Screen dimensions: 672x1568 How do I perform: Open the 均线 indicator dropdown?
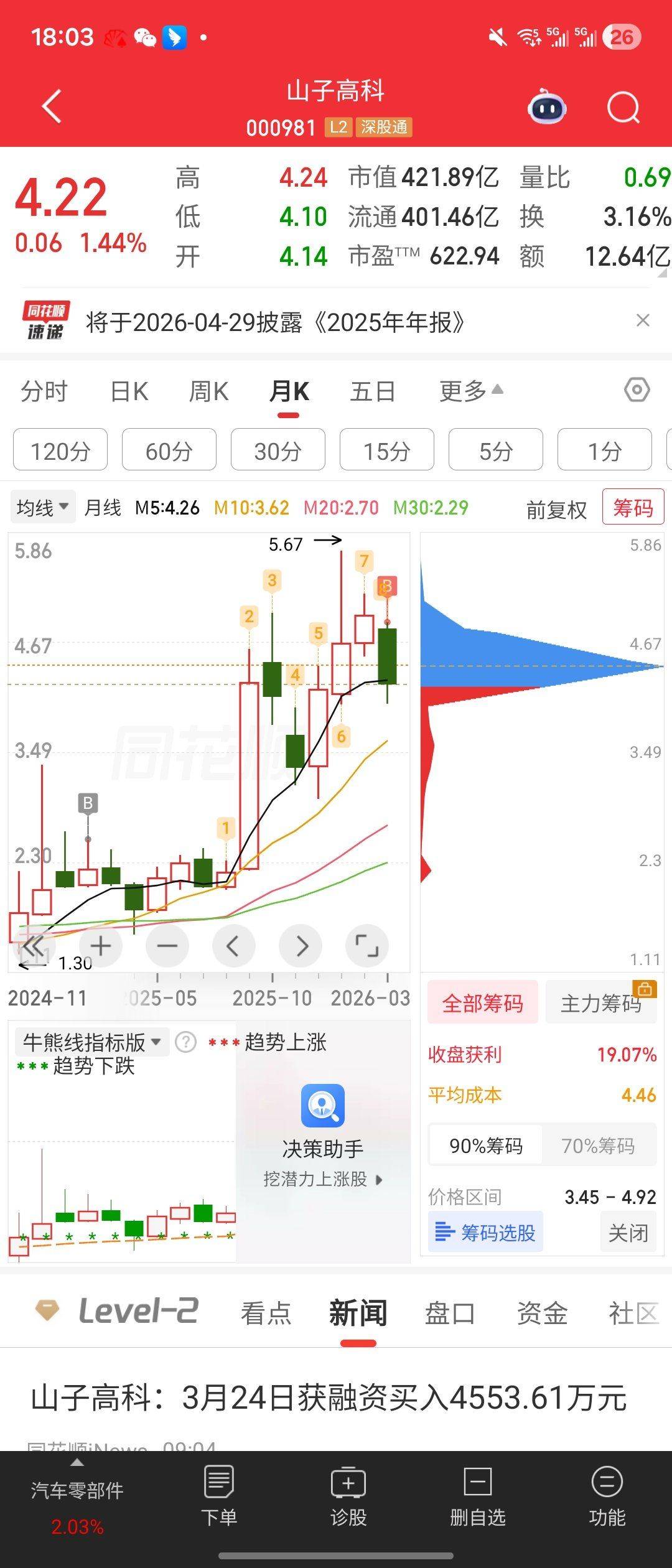[41, 507]
